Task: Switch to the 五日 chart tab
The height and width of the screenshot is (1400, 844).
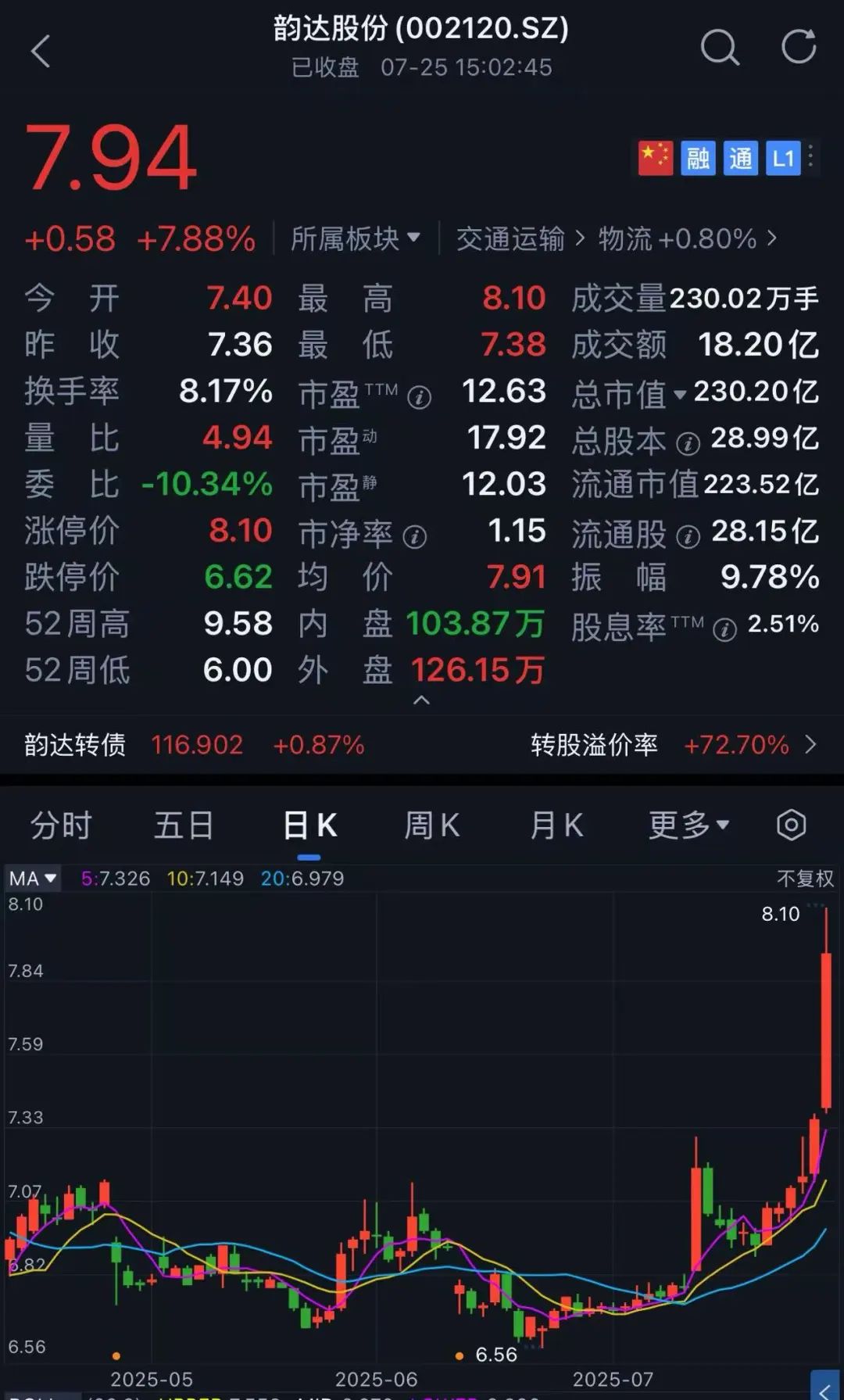Action: (184, 825)
